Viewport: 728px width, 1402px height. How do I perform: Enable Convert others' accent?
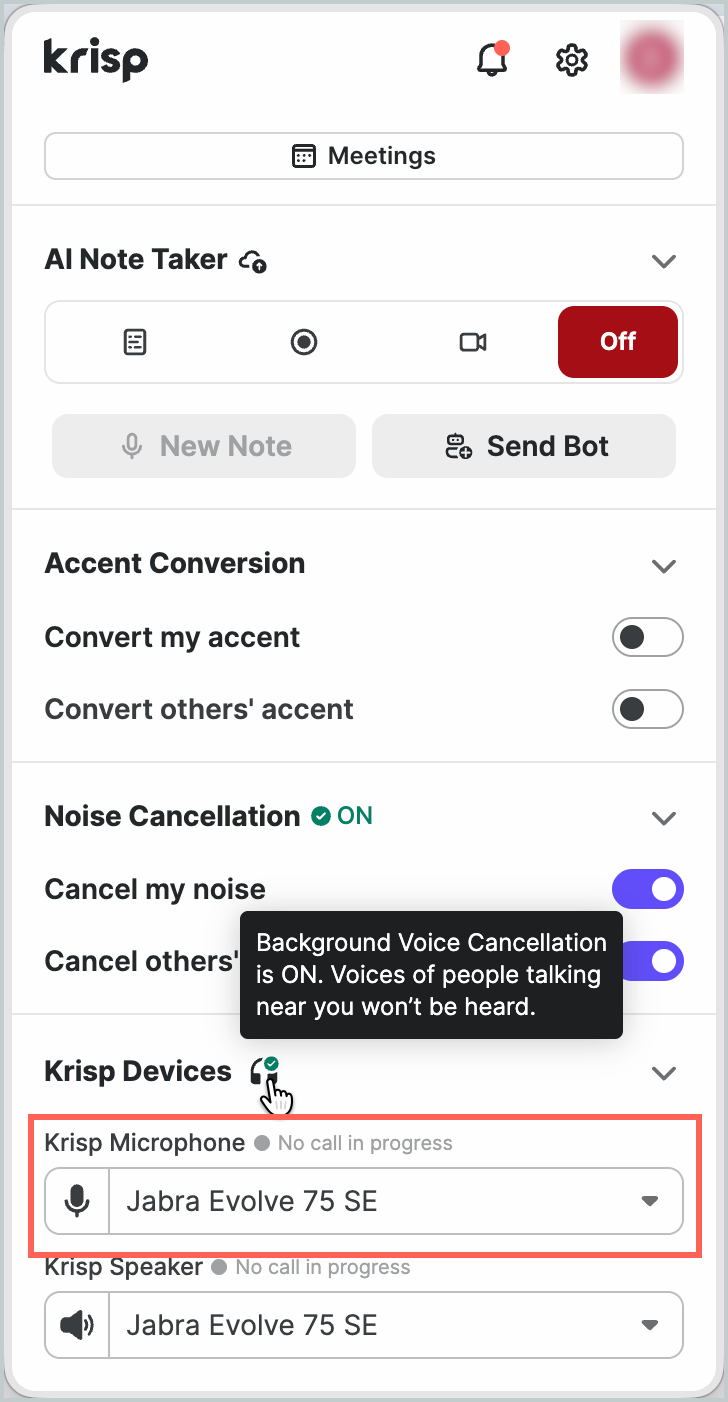[x=648, y=709]
